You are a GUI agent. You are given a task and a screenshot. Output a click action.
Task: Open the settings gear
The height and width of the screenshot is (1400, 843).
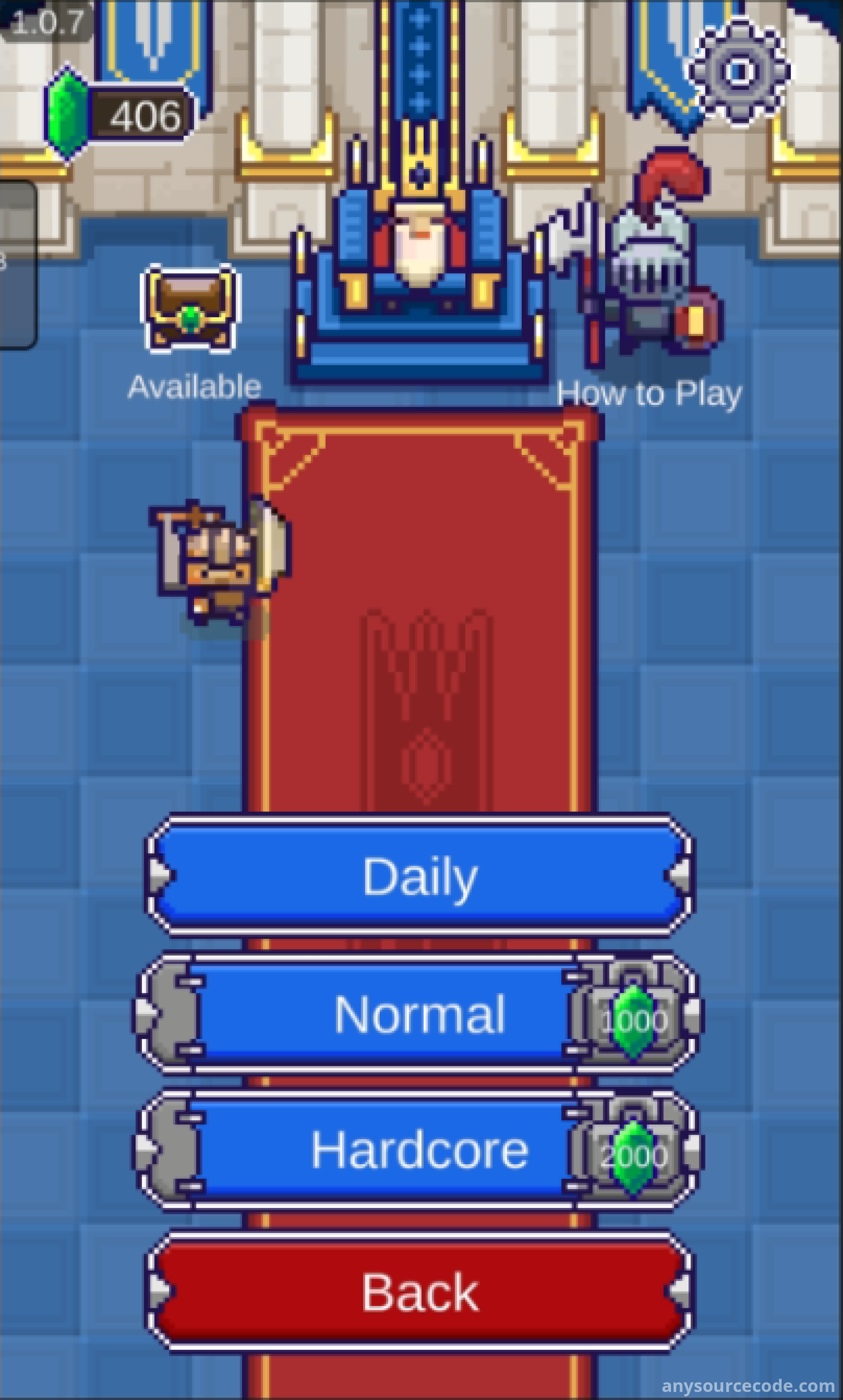point(739,72)
